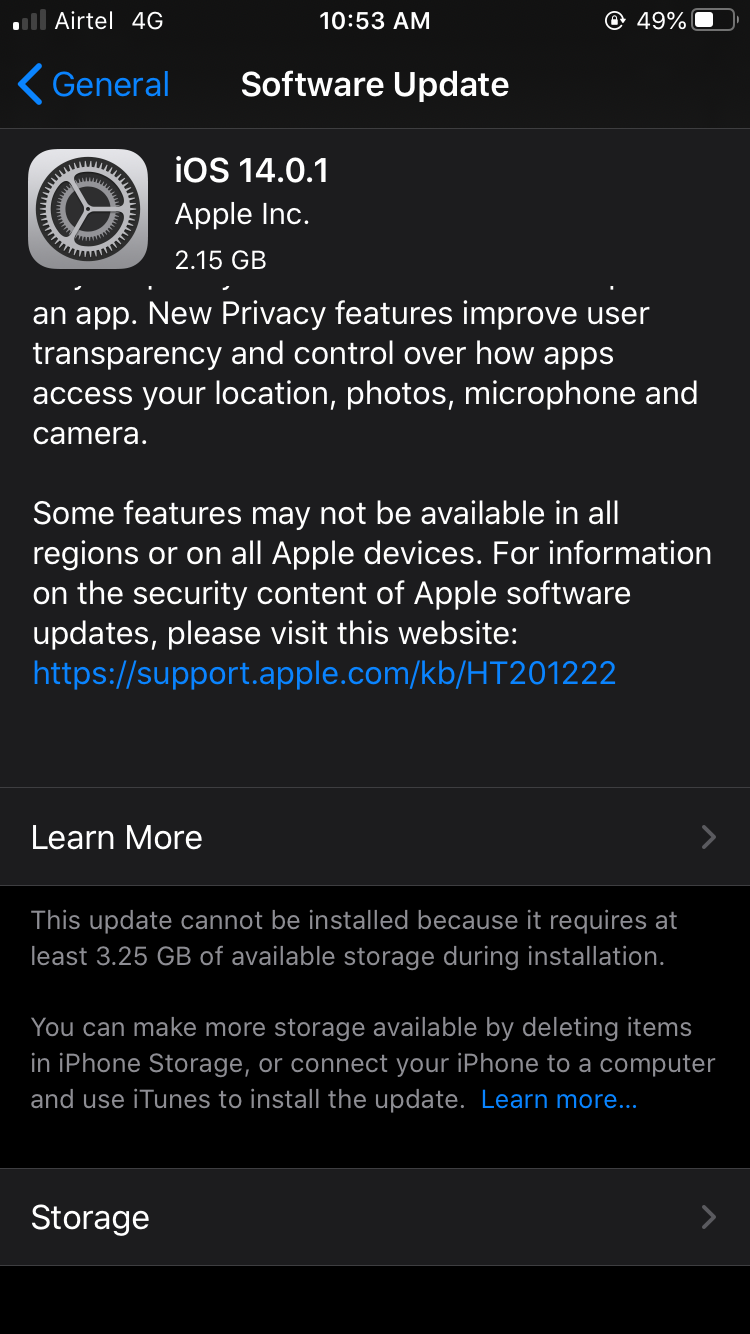Screen dimensions: 750x1334
Task: Open the Storage row
Action: [x=374, y=1217]
